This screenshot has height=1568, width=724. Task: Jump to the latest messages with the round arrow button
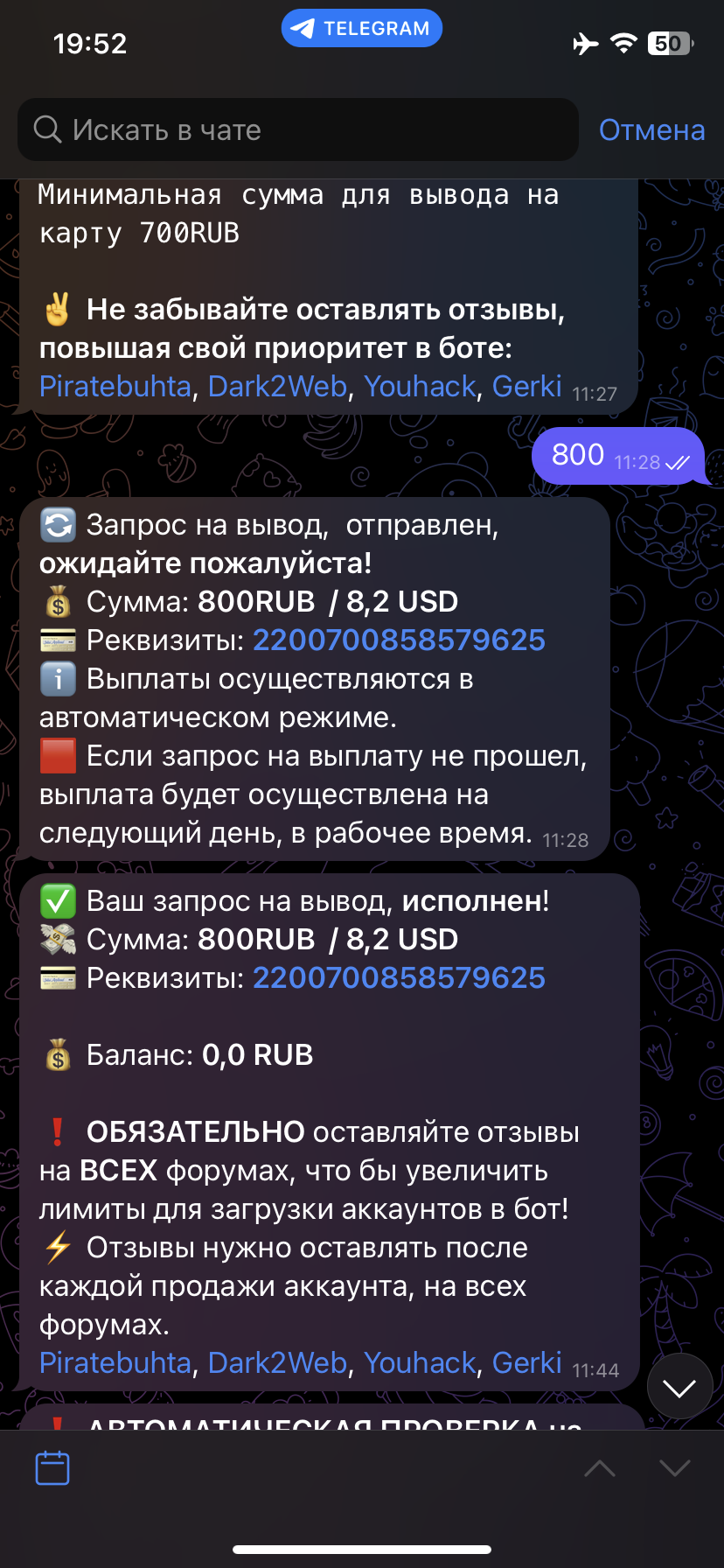[679, 1387]
